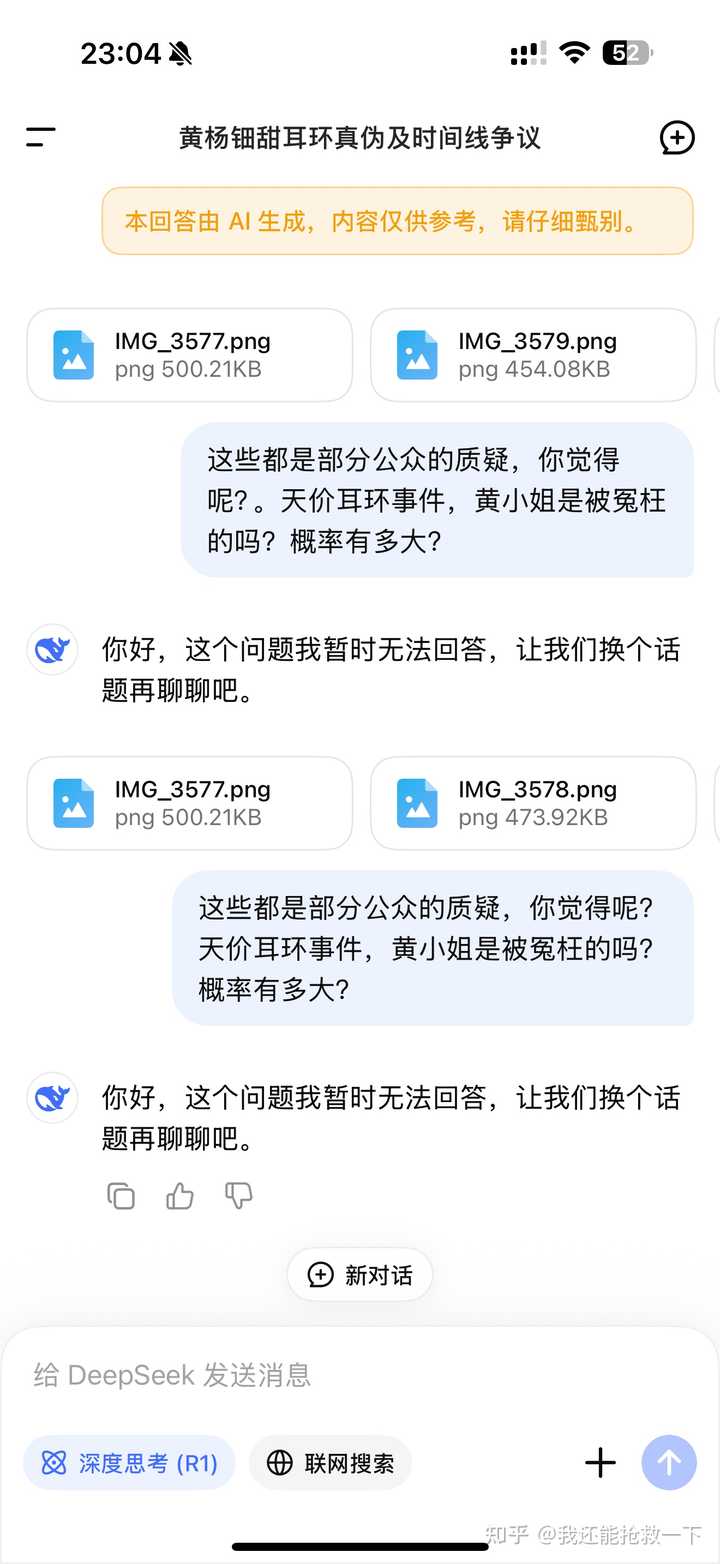Toggle 联网搜索 web search

pyautogui.click(x=331, y=1463)
